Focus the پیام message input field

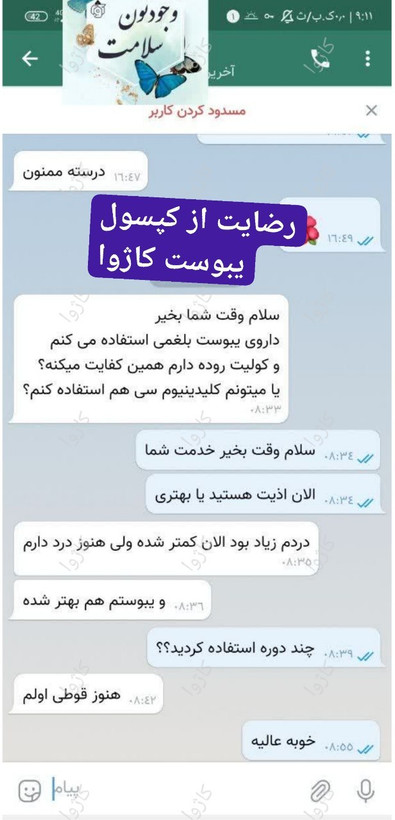click(173, 790)
